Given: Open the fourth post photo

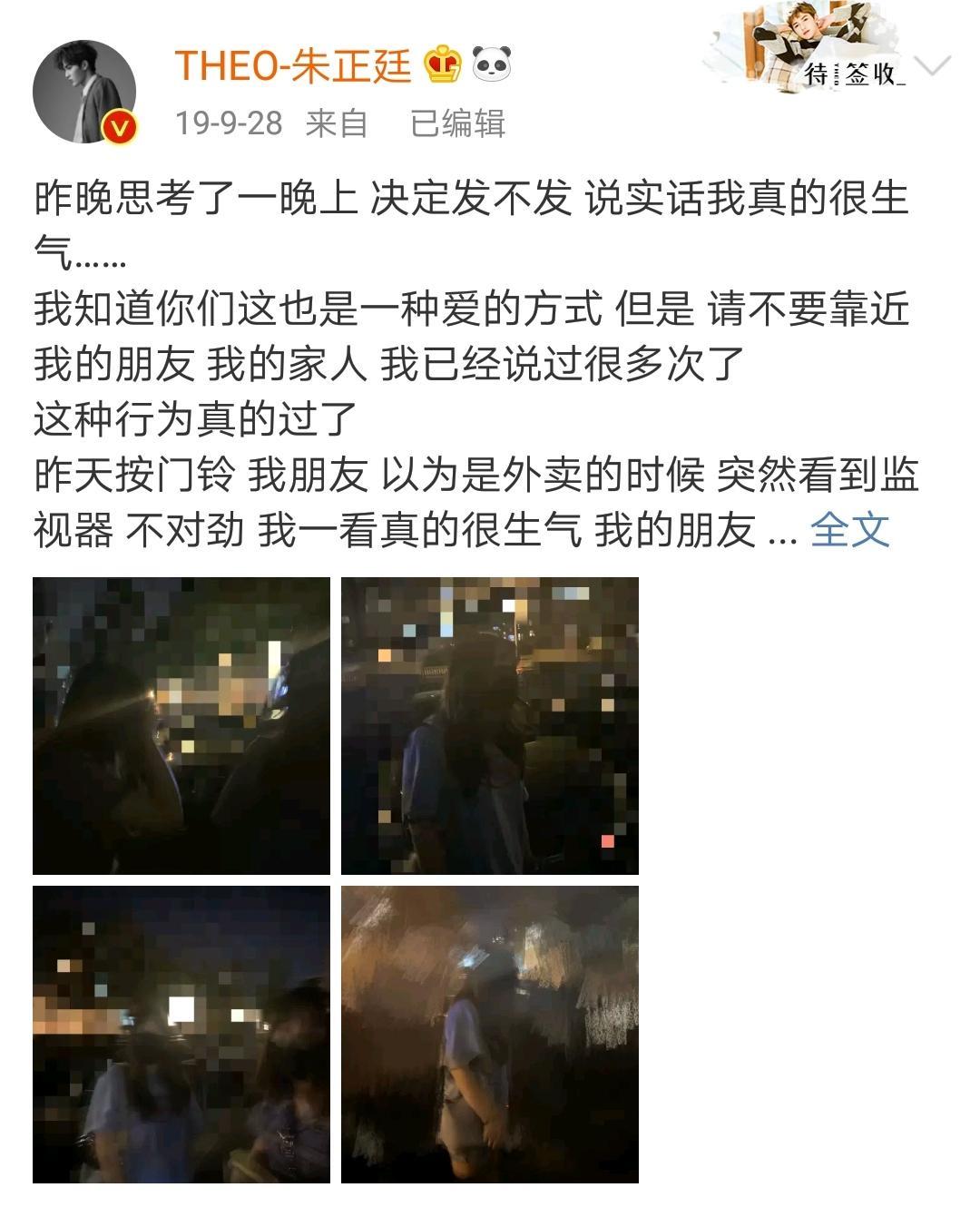Looking at the screenshot, I should tap(490, 1035).
